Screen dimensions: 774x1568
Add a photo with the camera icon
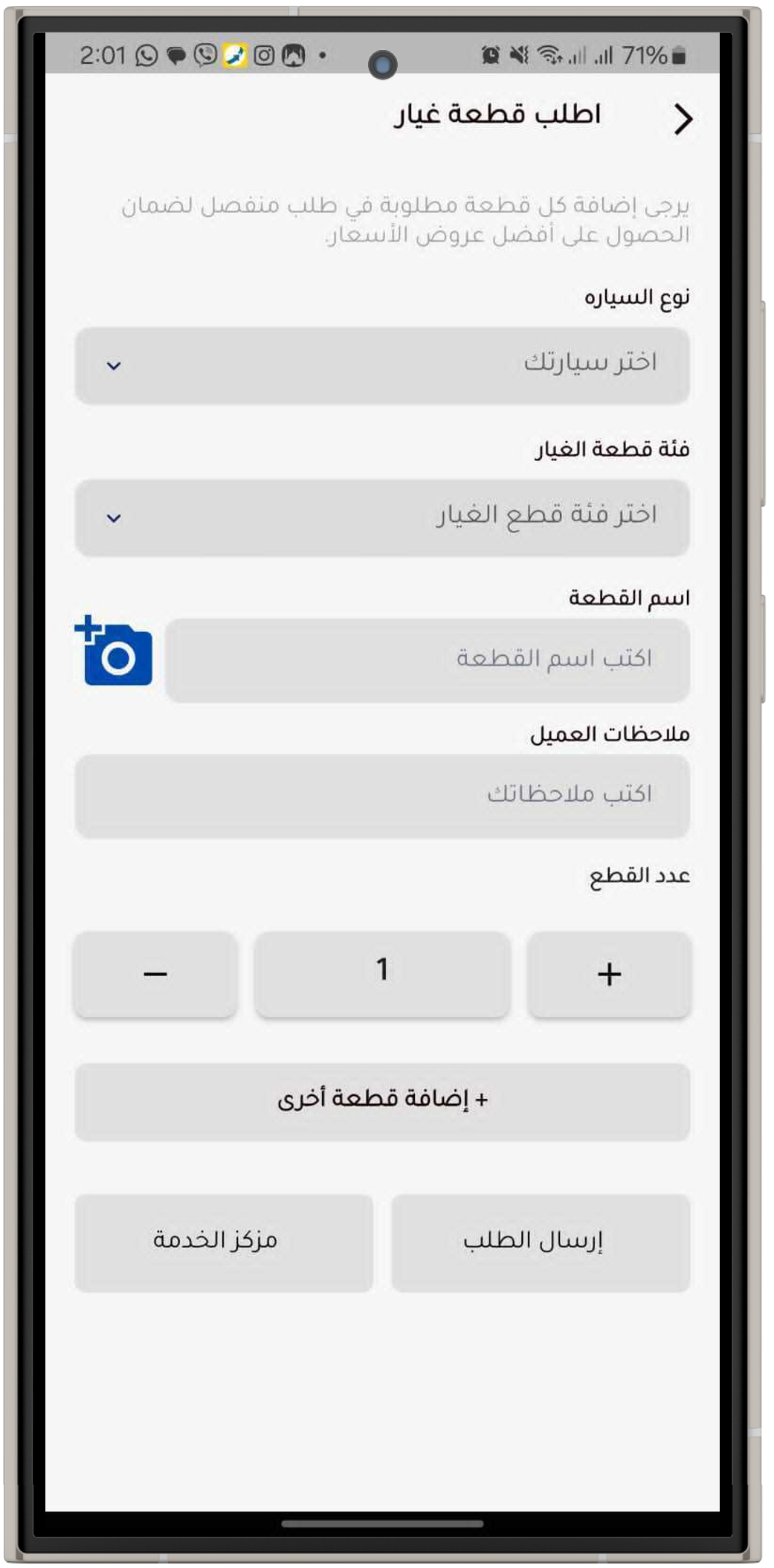coord(115,651)
